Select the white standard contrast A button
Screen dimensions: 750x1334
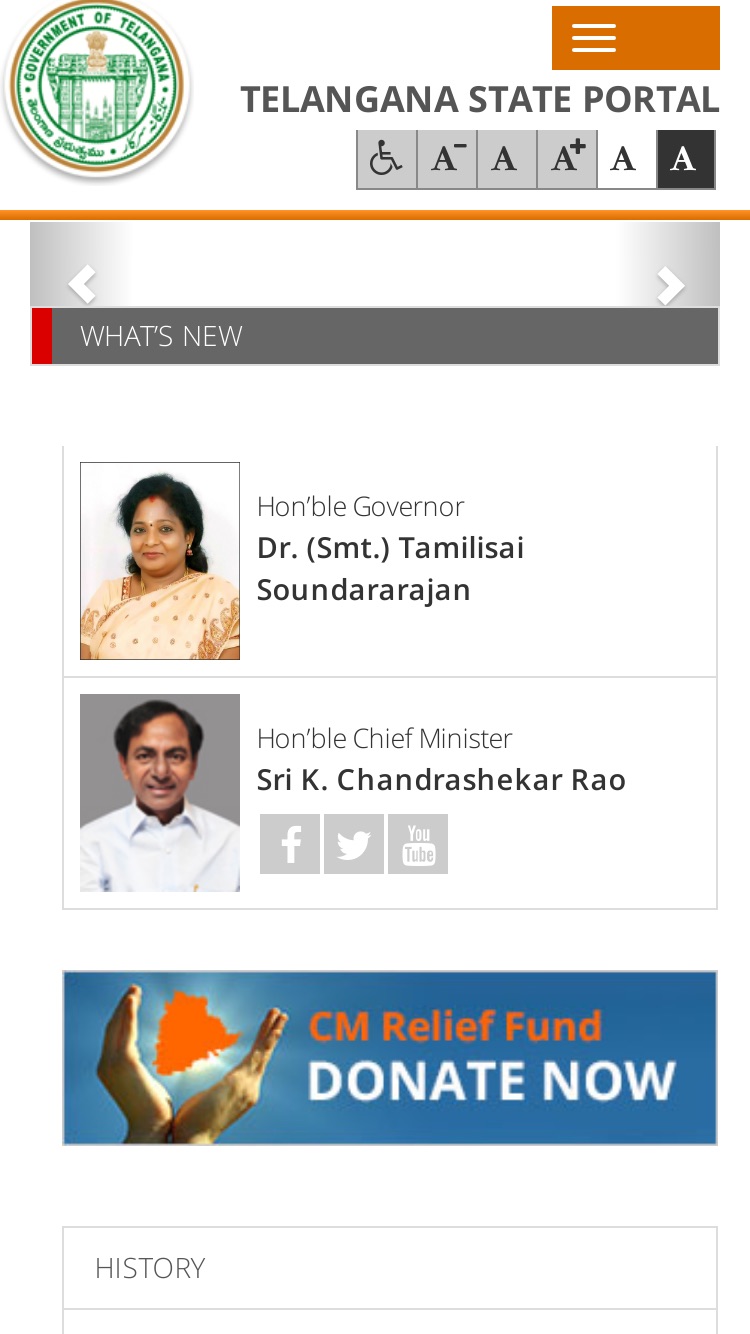click(626, 159)
